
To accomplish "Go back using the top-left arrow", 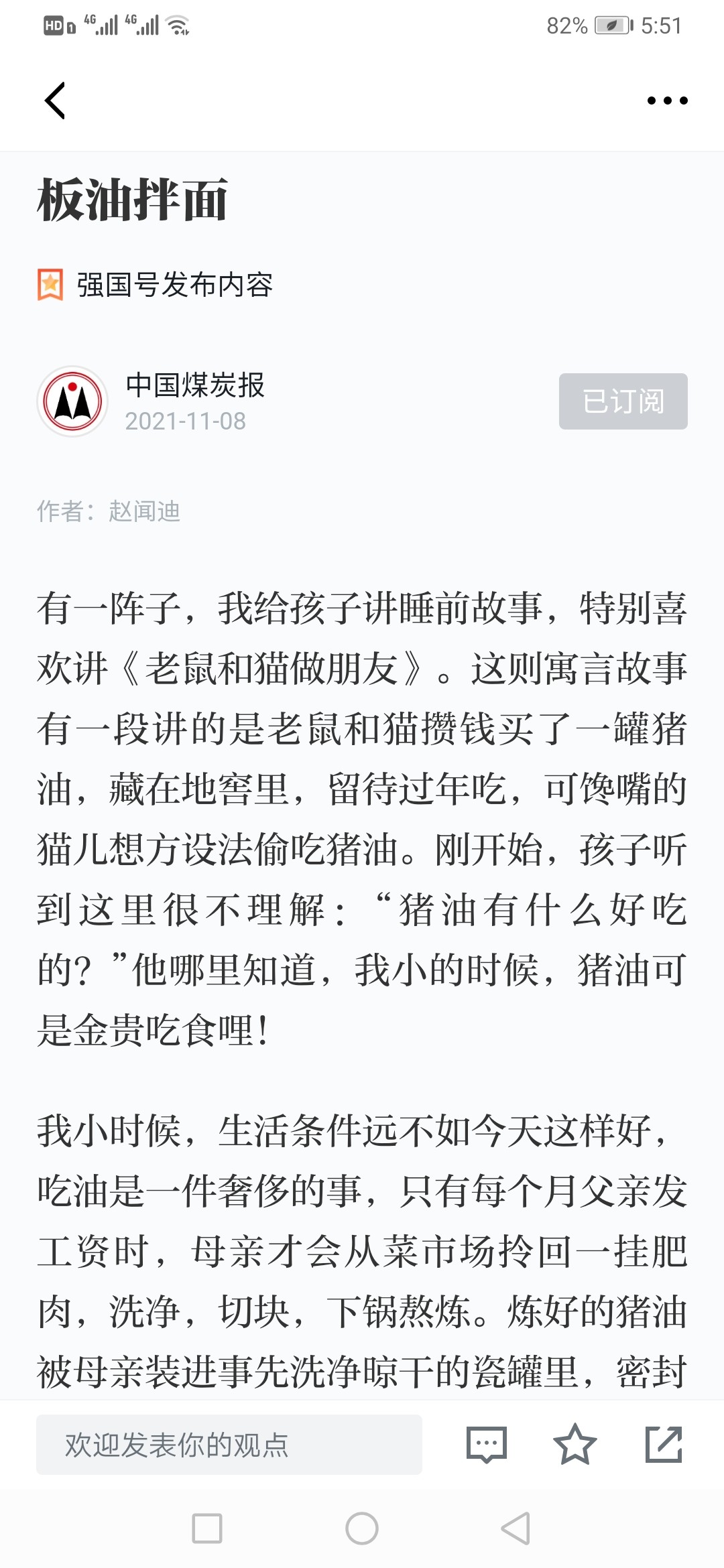I will tap(55, 101).
